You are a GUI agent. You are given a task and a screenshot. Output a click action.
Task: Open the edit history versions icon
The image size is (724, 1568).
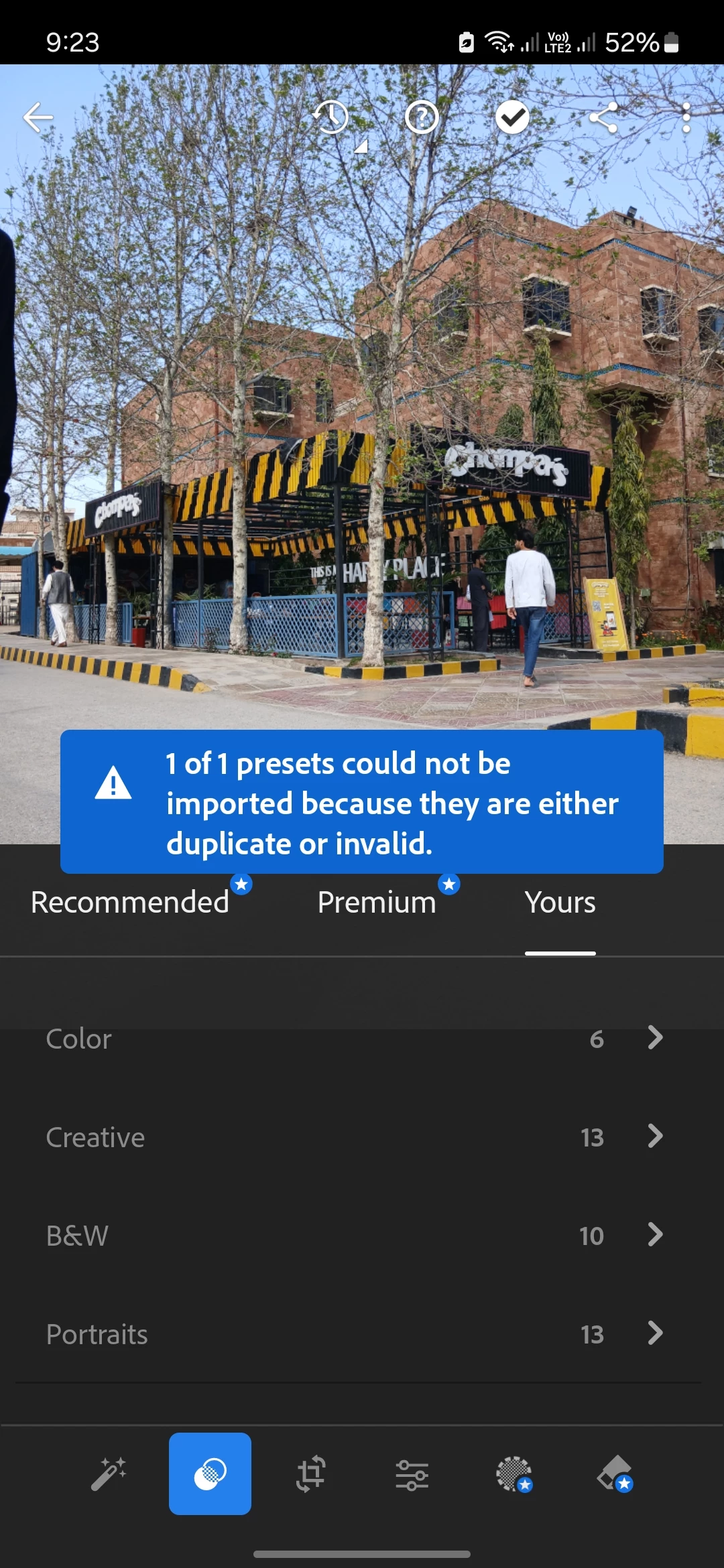331,118
